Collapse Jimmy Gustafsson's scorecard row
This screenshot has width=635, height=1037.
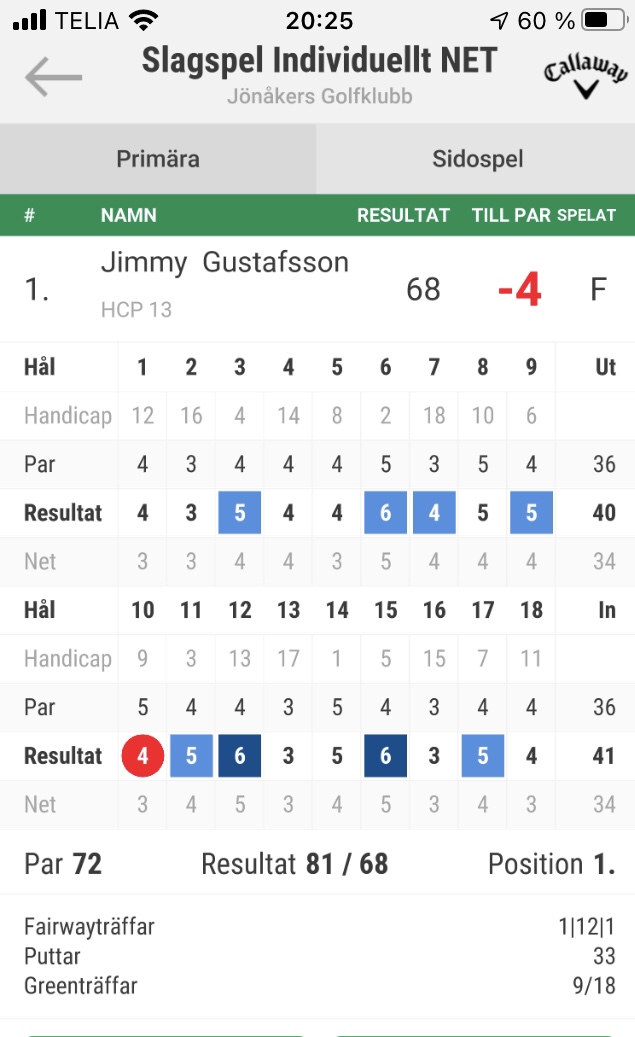317,289
